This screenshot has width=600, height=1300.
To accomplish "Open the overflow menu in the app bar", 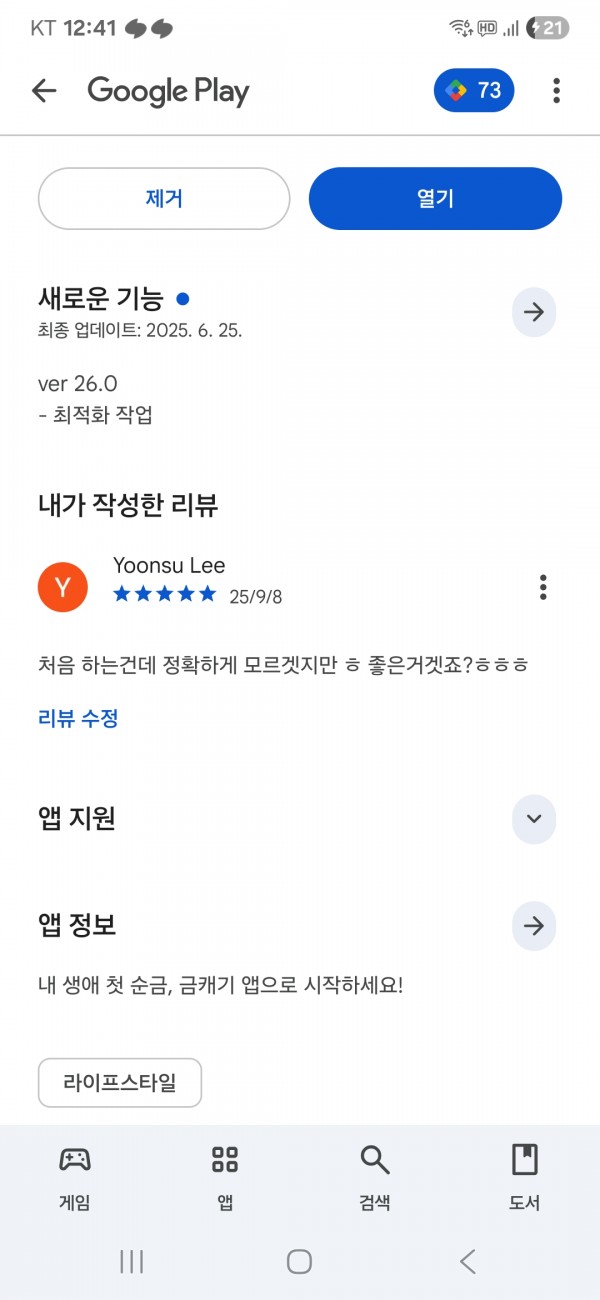I will pos(556,91).
